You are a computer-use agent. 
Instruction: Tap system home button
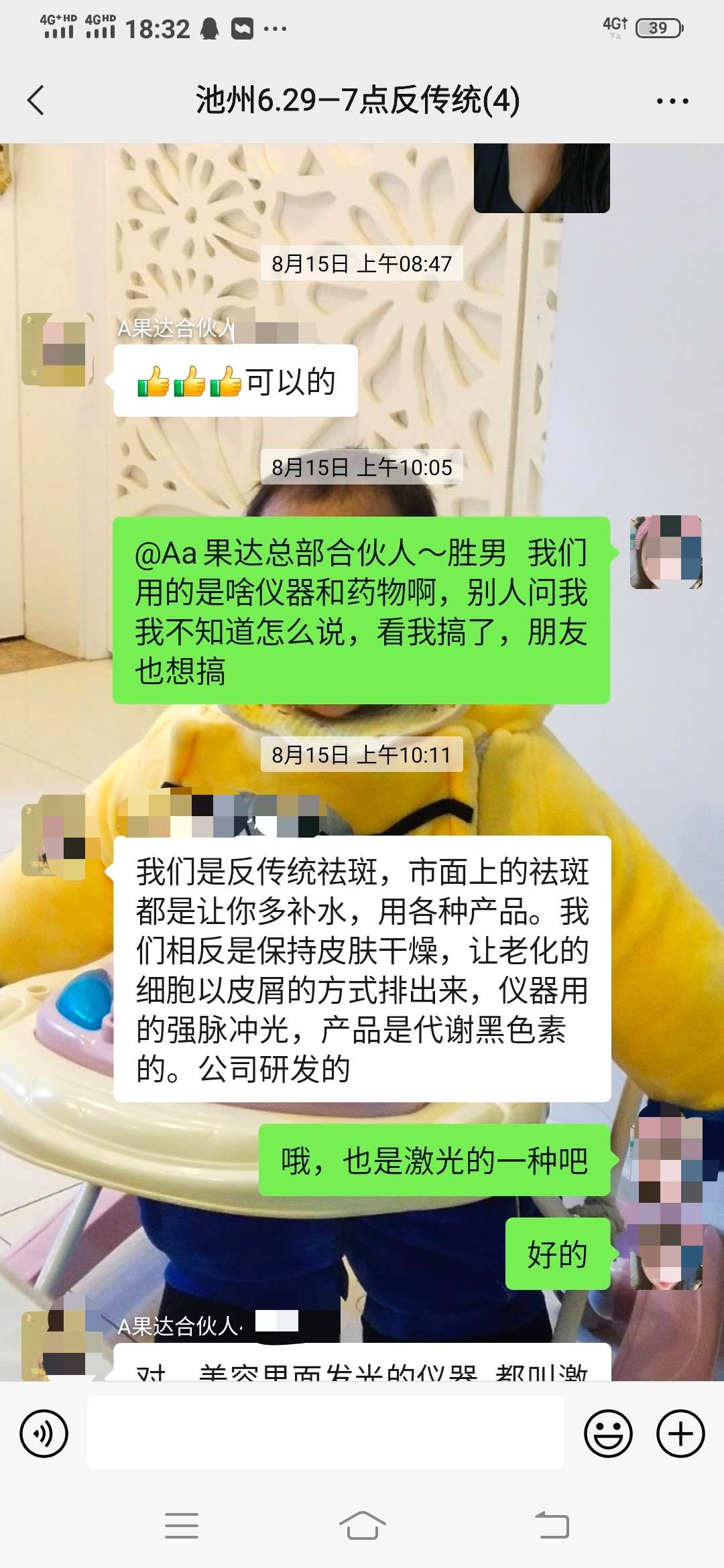click(362, 1526)
